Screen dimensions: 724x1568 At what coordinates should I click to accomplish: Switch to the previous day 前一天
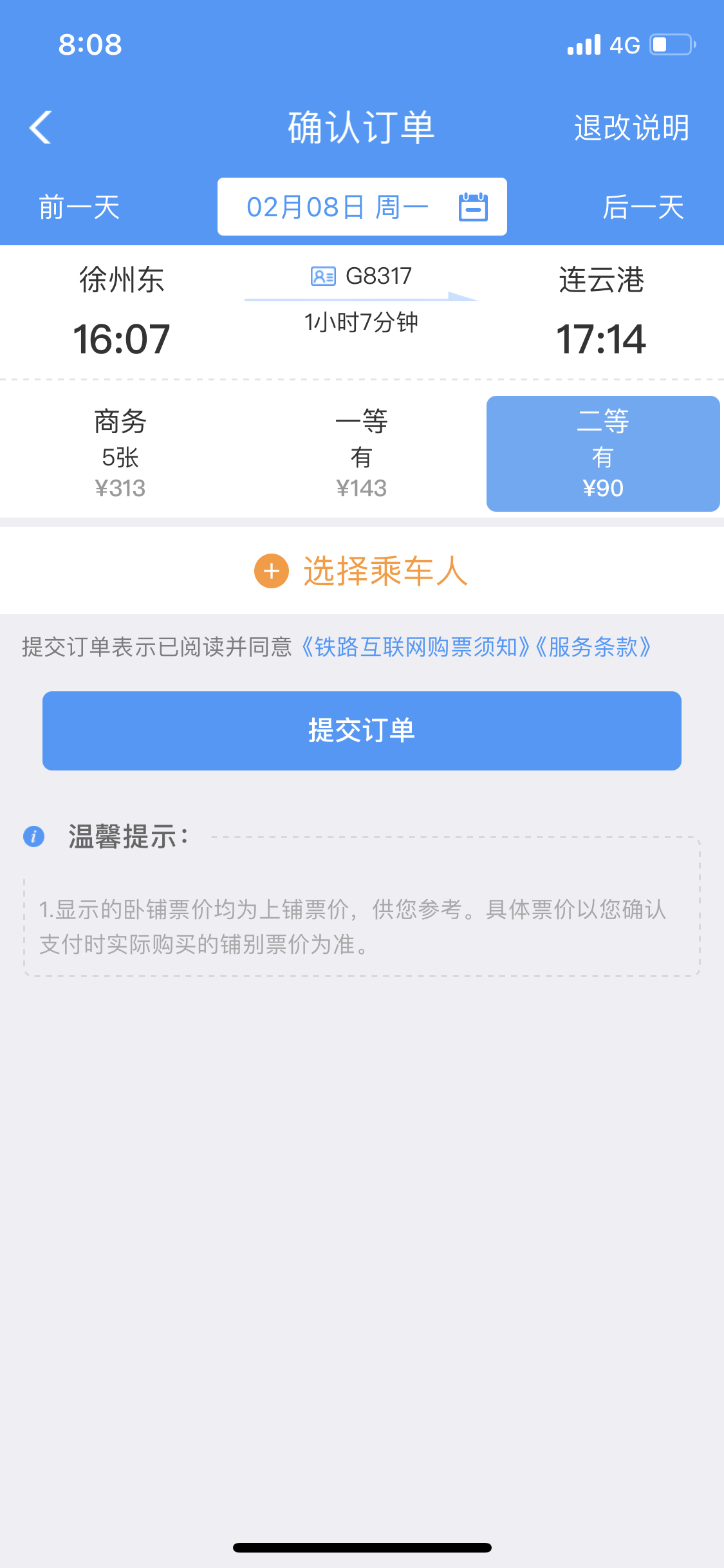(79, 207)
